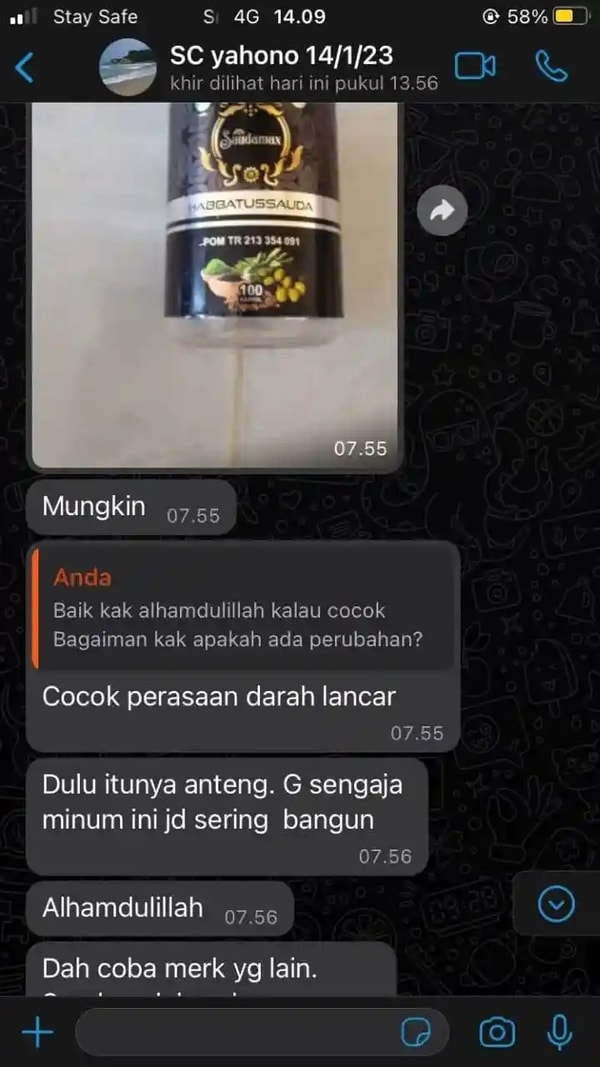Open the camera from the chat bar
600x1067 pixels.
point(497,1032)
